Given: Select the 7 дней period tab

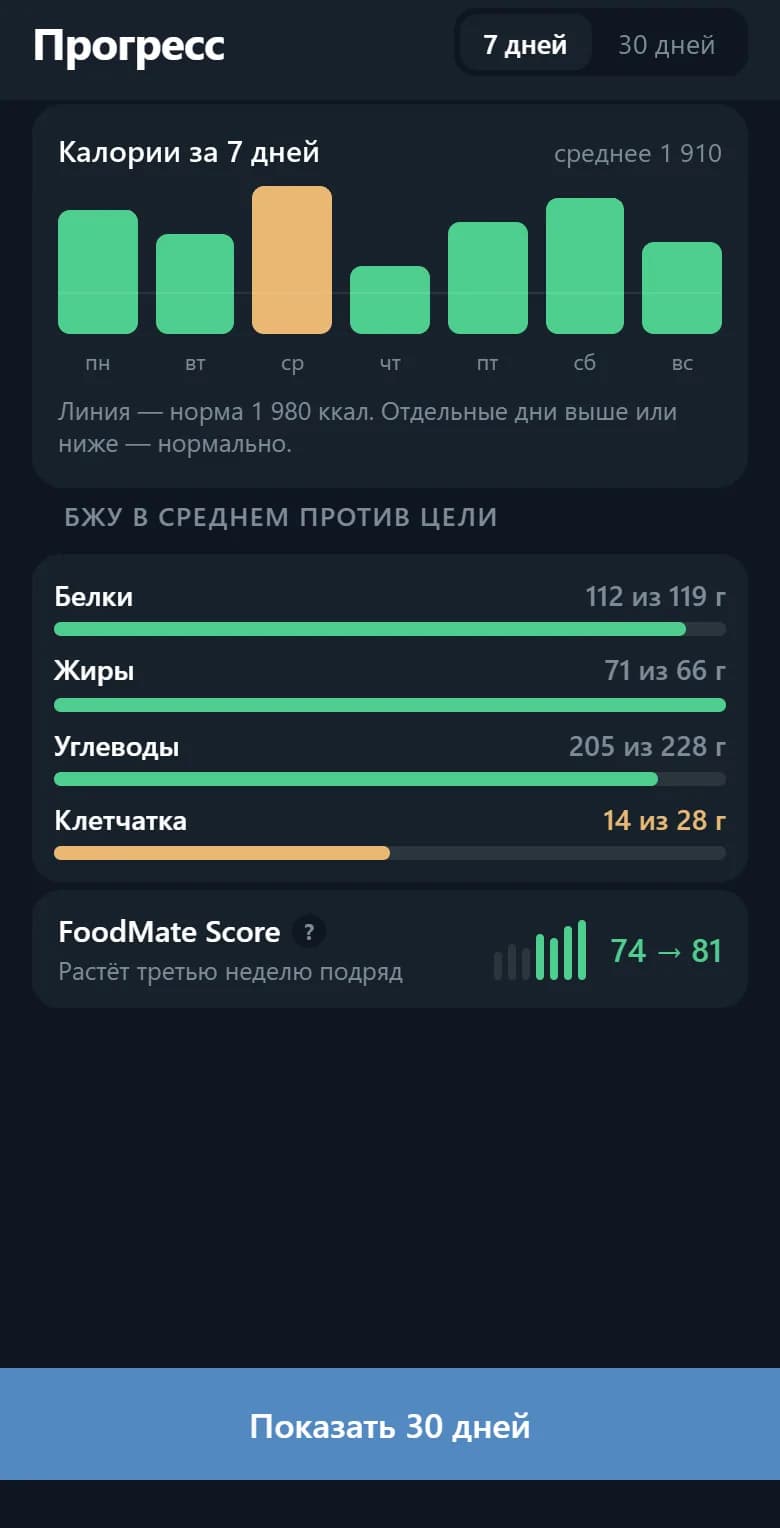Looking at the screenshot, I should tap(525, 45).
